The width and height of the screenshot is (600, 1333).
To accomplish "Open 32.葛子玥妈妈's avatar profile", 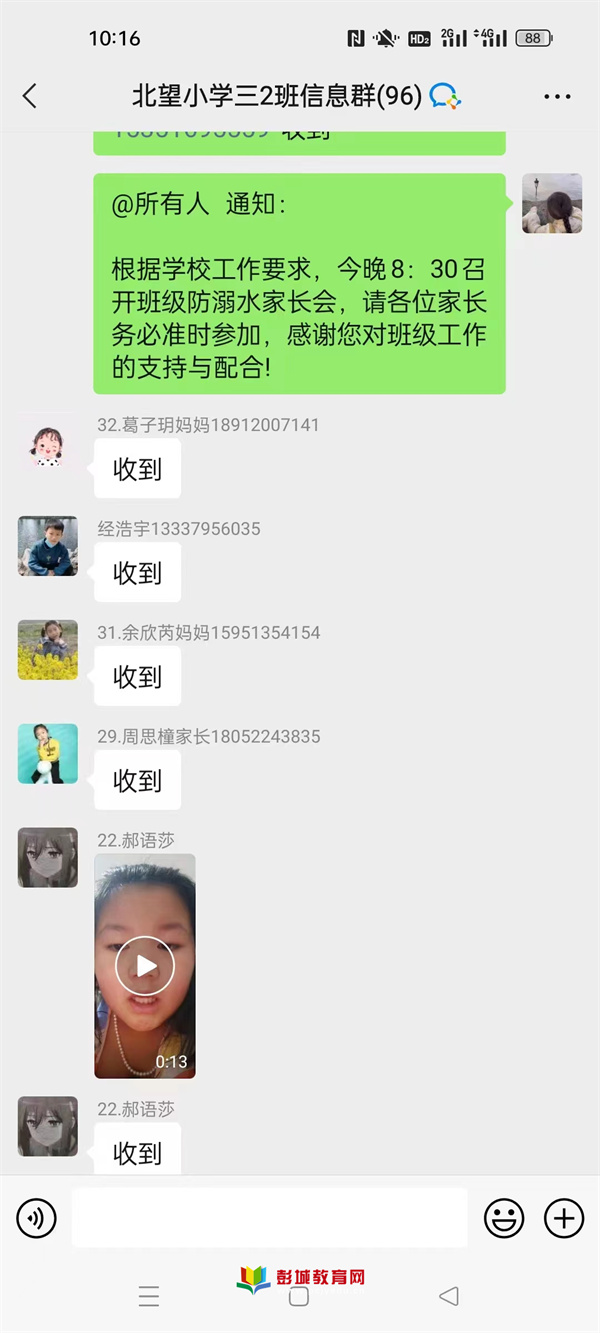I will pos(47,442).
